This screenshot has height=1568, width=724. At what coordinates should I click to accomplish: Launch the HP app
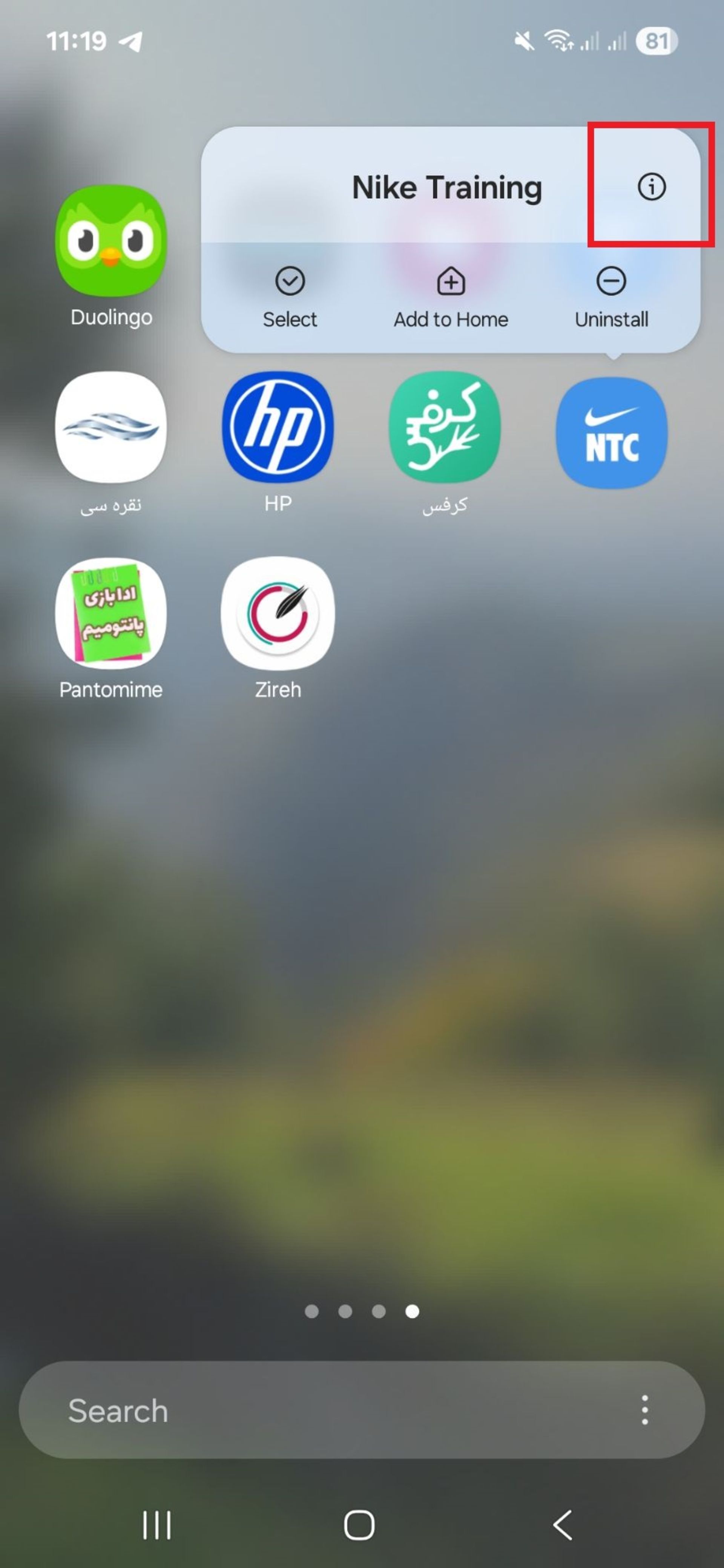[278, 428]
